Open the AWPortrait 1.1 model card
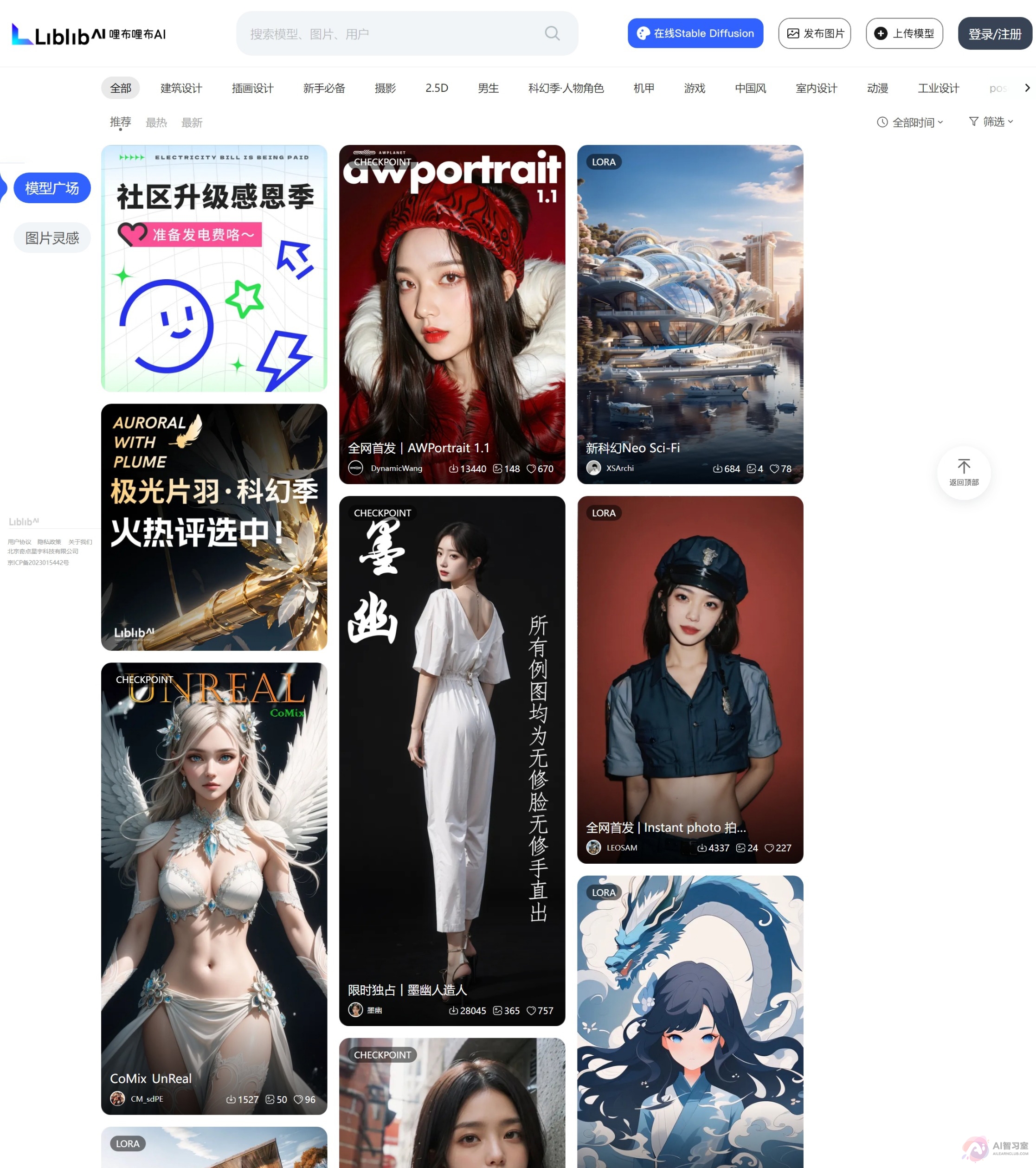The width and height of the screenshot is (1036, 1168). [x=451, y=314]
